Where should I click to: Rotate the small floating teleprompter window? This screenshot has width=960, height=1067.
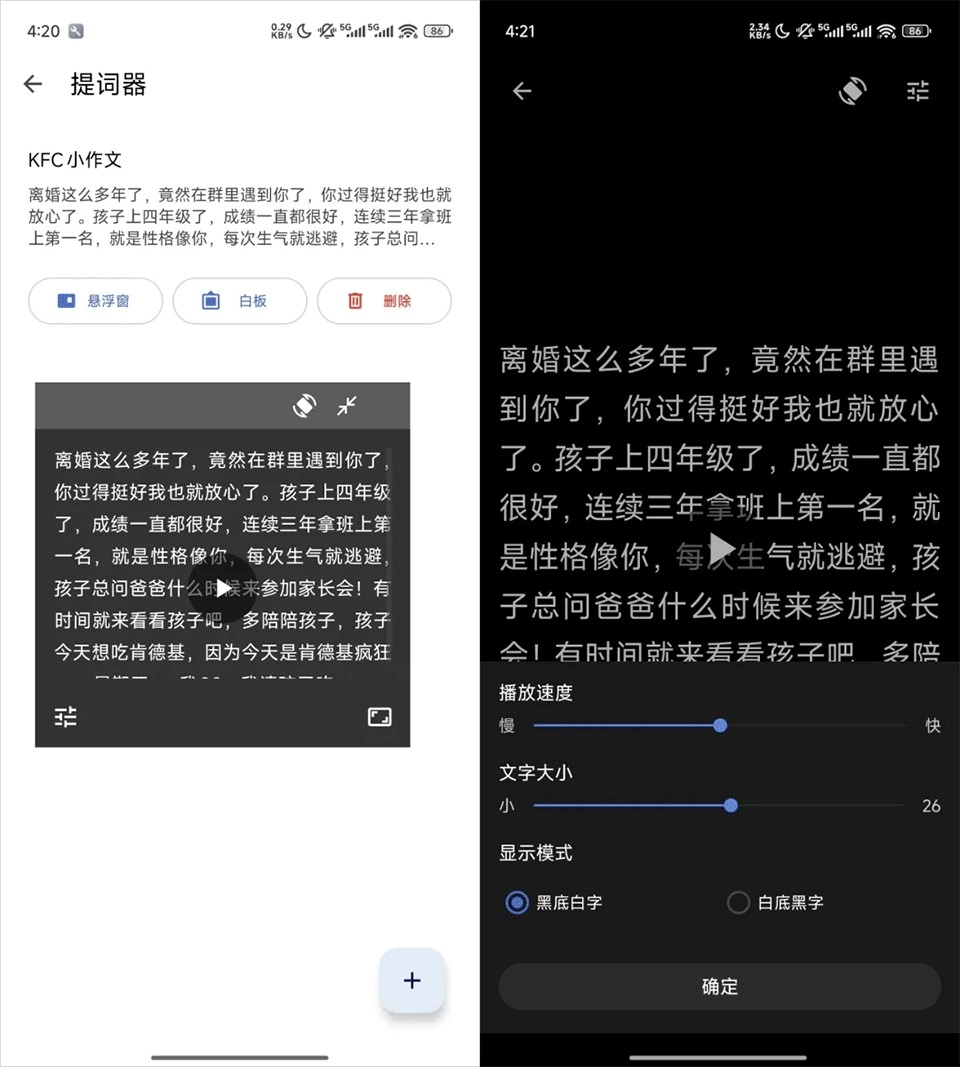(304, 405)
